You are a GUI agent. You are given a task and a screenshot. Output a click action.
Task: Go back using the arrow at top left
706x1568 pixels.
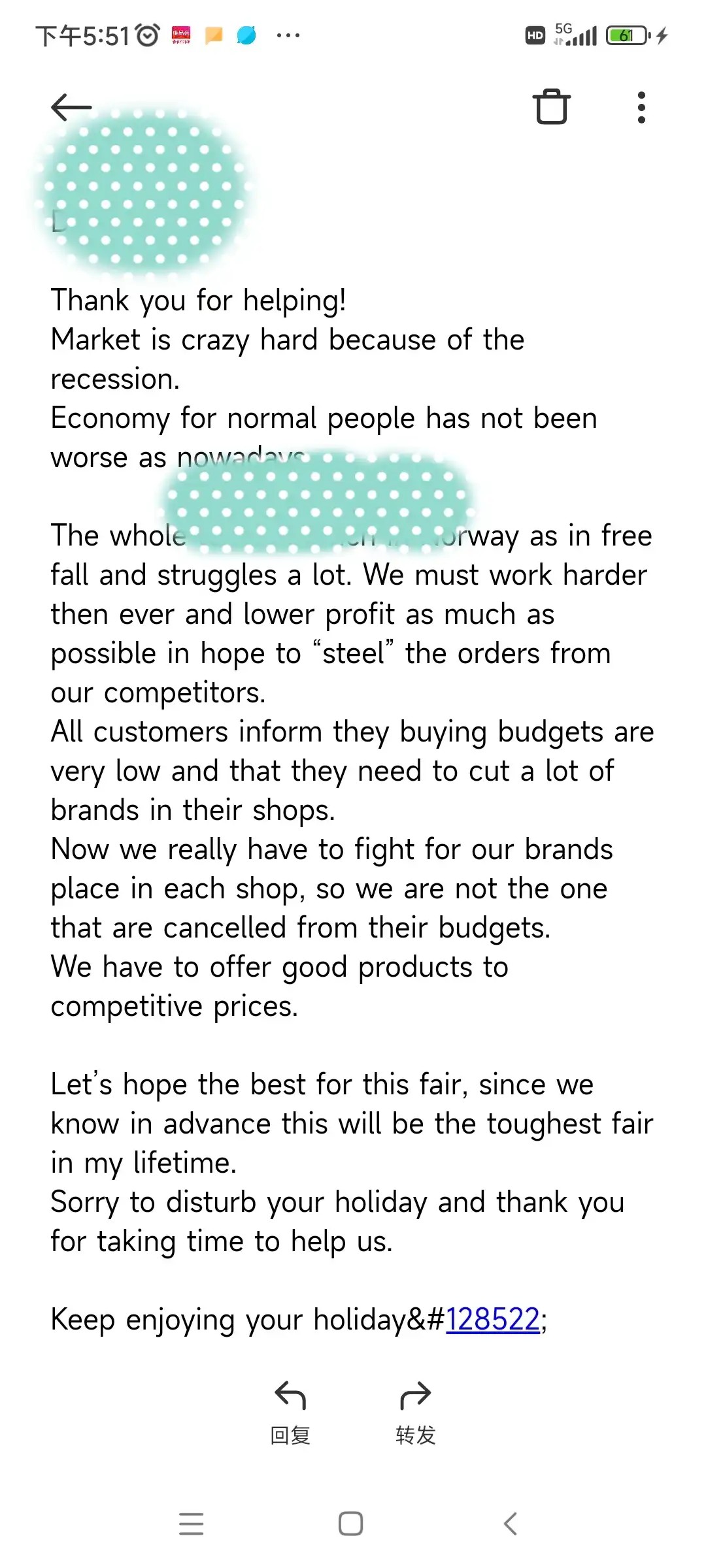click(71, 108)
